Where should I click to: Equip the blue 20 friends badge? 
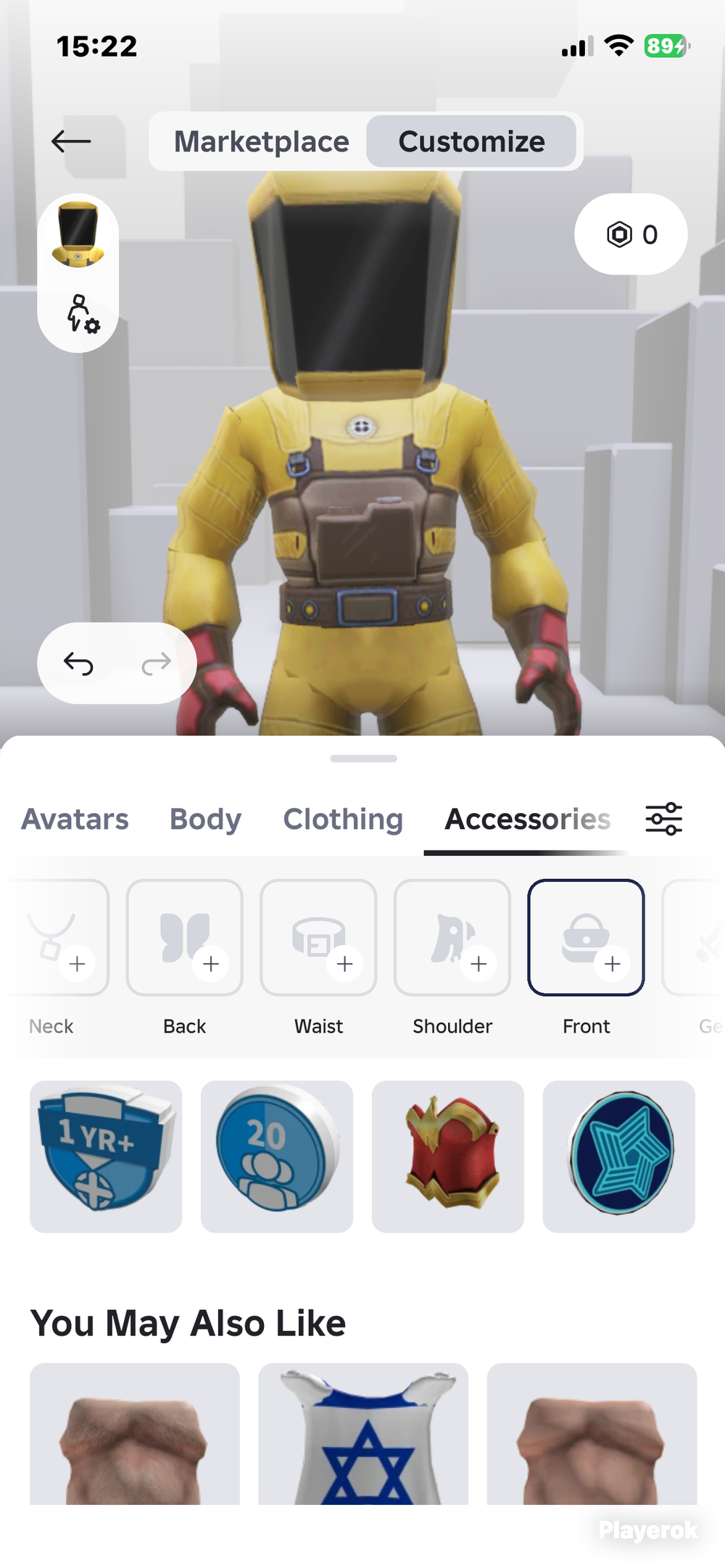point(277,1156)
